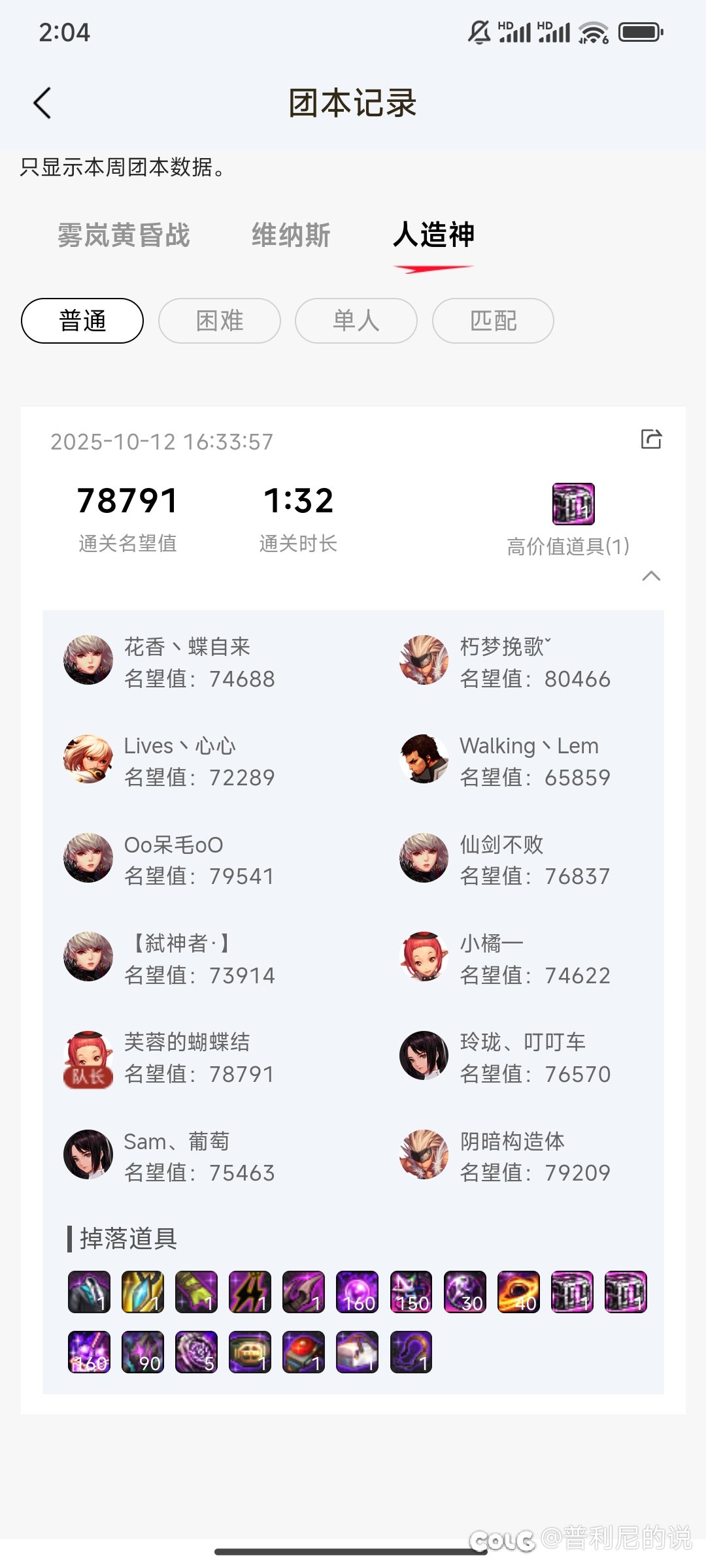Image resolution: width=706 pixels, height=1568 pixels.
Task: Collapse the raid record details
Action: [x=651, y=576]
